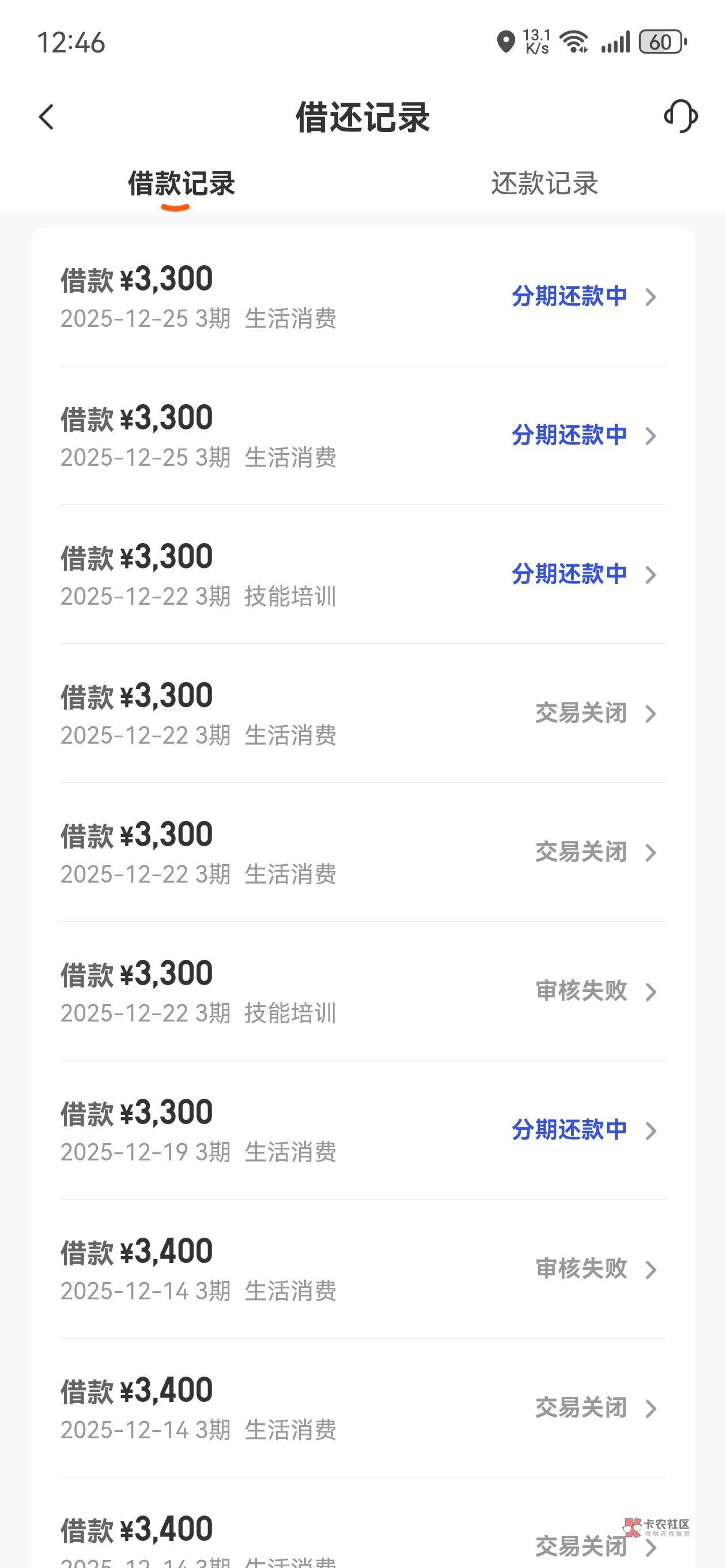The width and height of the screenshot is (726, 1568).
Task: Open the 2025-12-19 生活消费 loan record
Action: pyautogui.click(x=362, y=1130)
